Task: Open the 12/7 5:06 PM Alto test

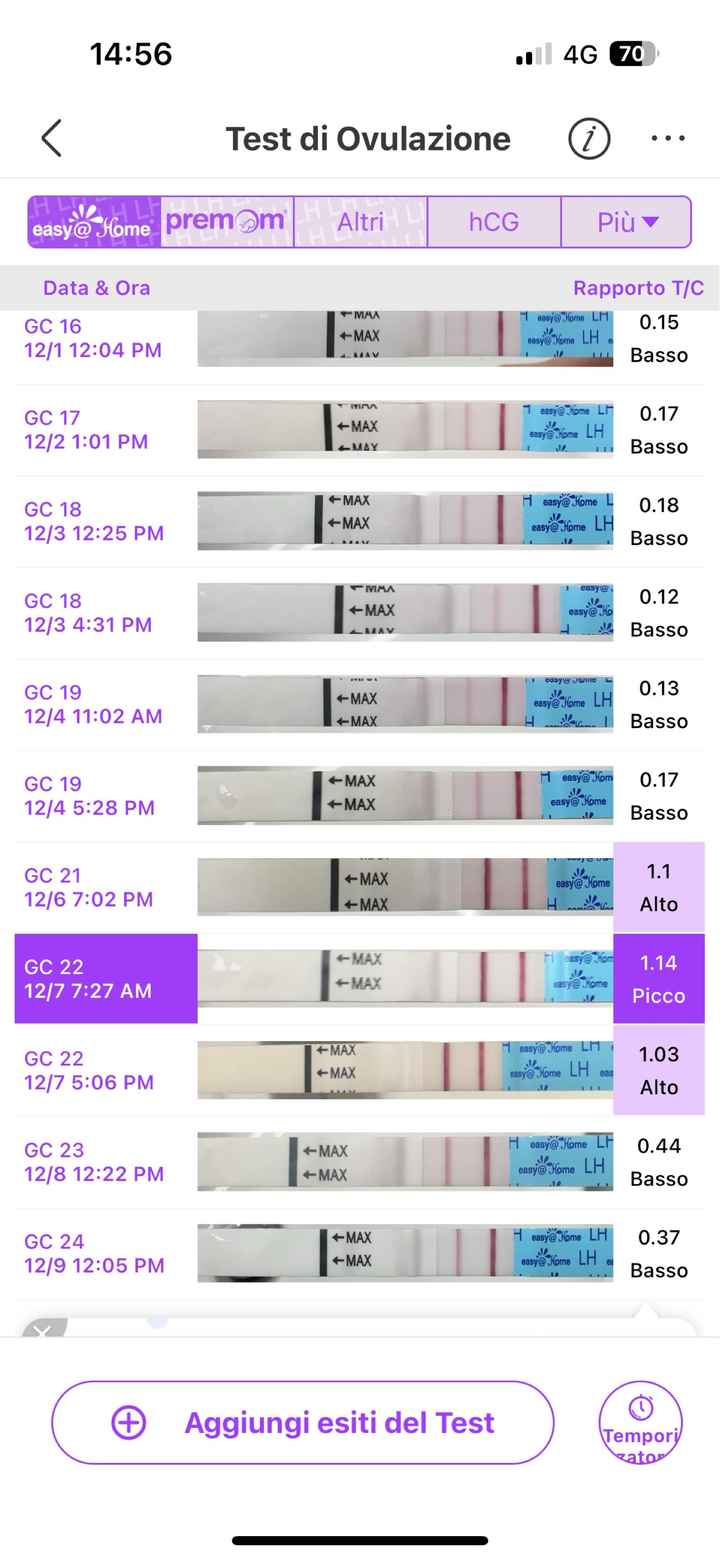Action: (360, 1070)
